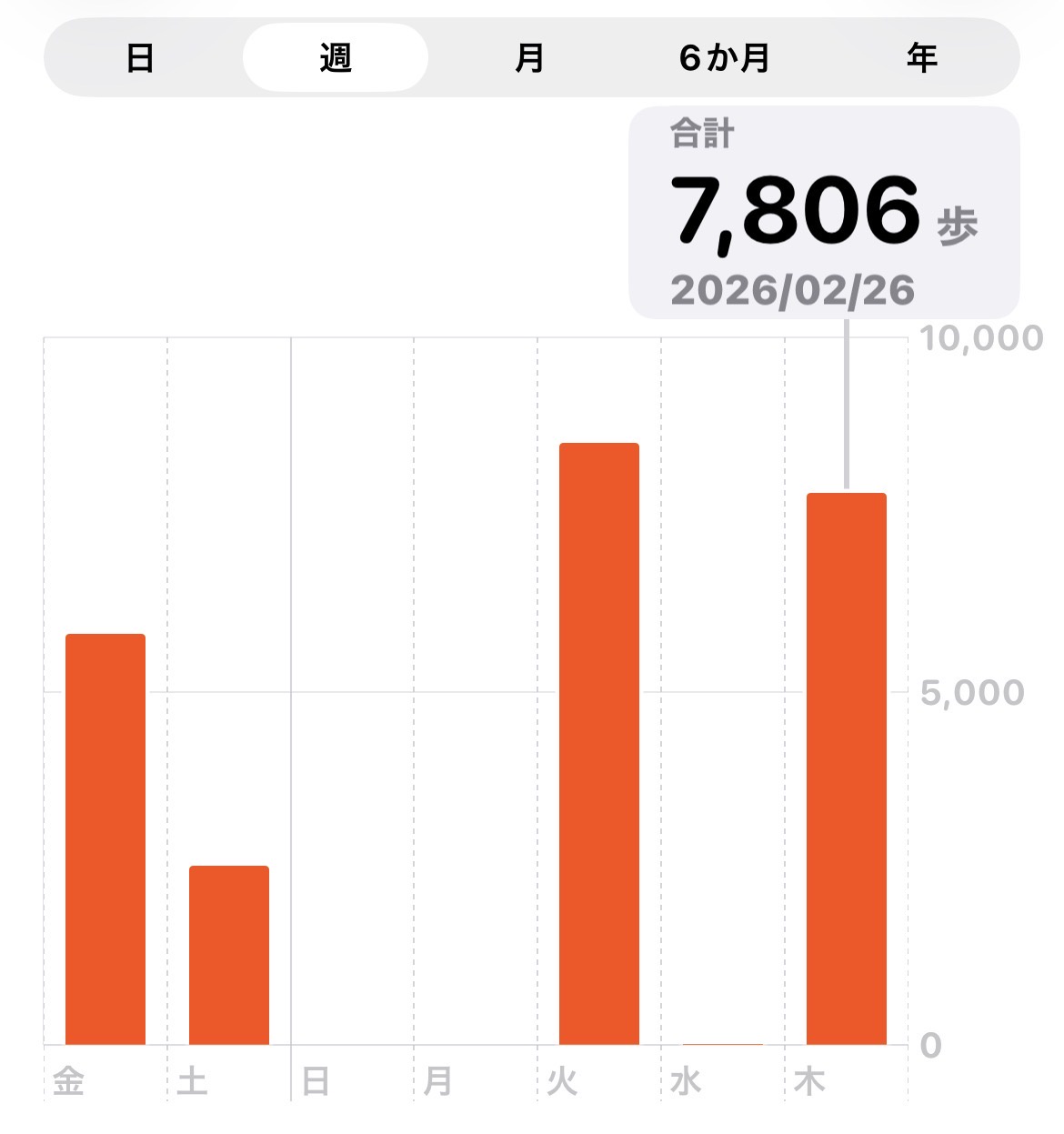The width and height of the screenshot is (1064, 1134).
Task: Select the 週 (week) segment
Action: tap(335, 58)
